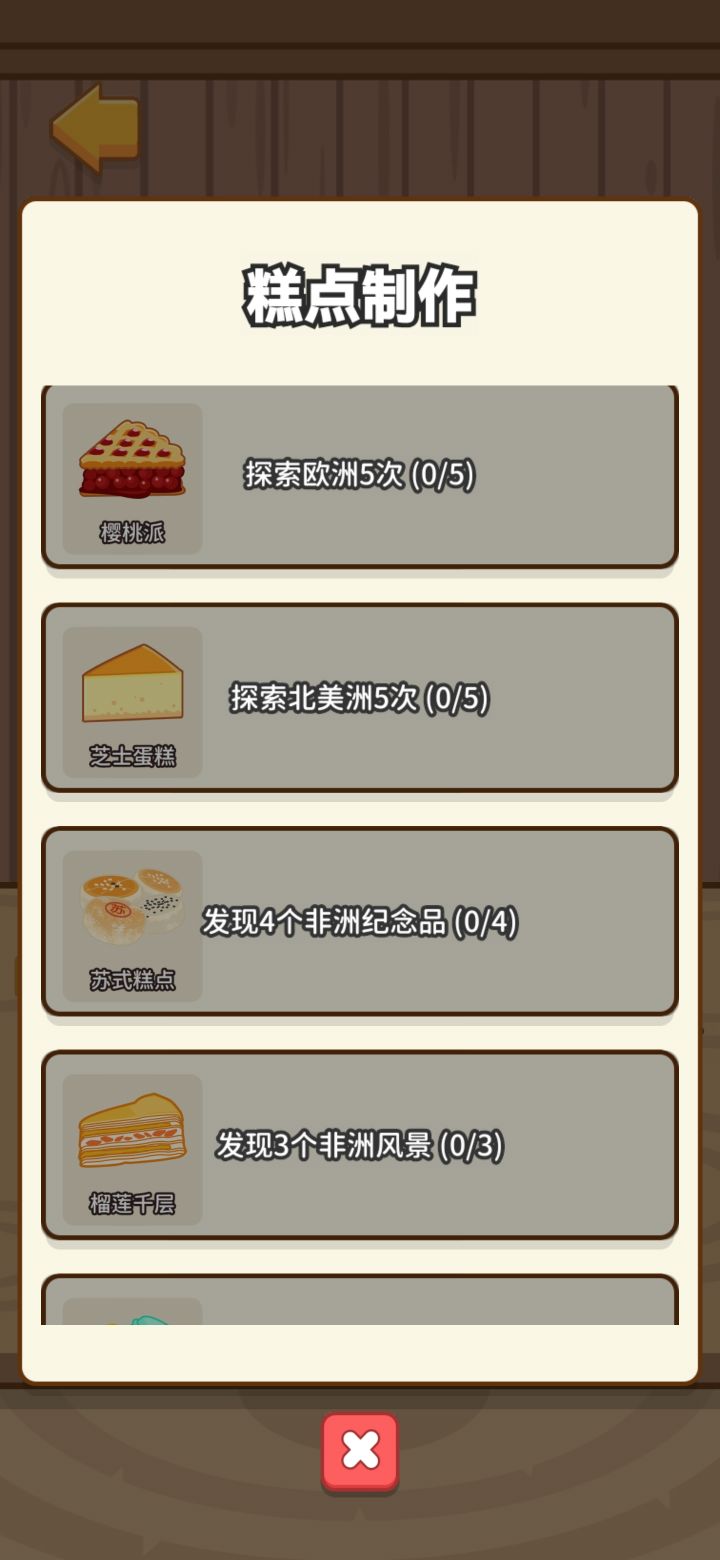
Task: Tap the (0/4) souvenir progress indicator
Action: 484,923
